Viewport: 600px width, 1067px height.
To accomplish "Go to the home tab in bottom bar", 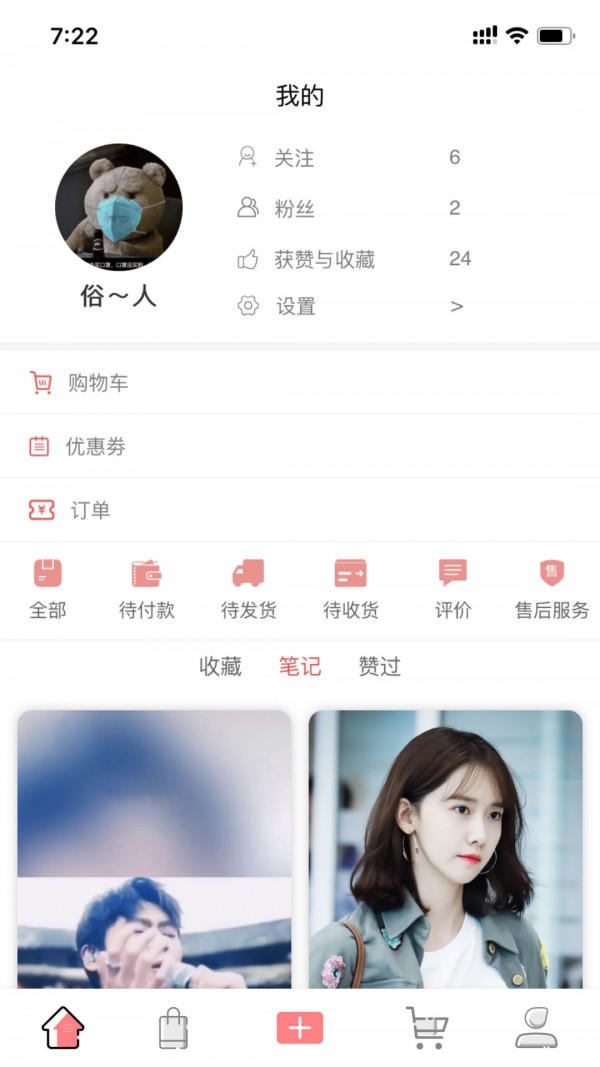I will [62, 1028].
